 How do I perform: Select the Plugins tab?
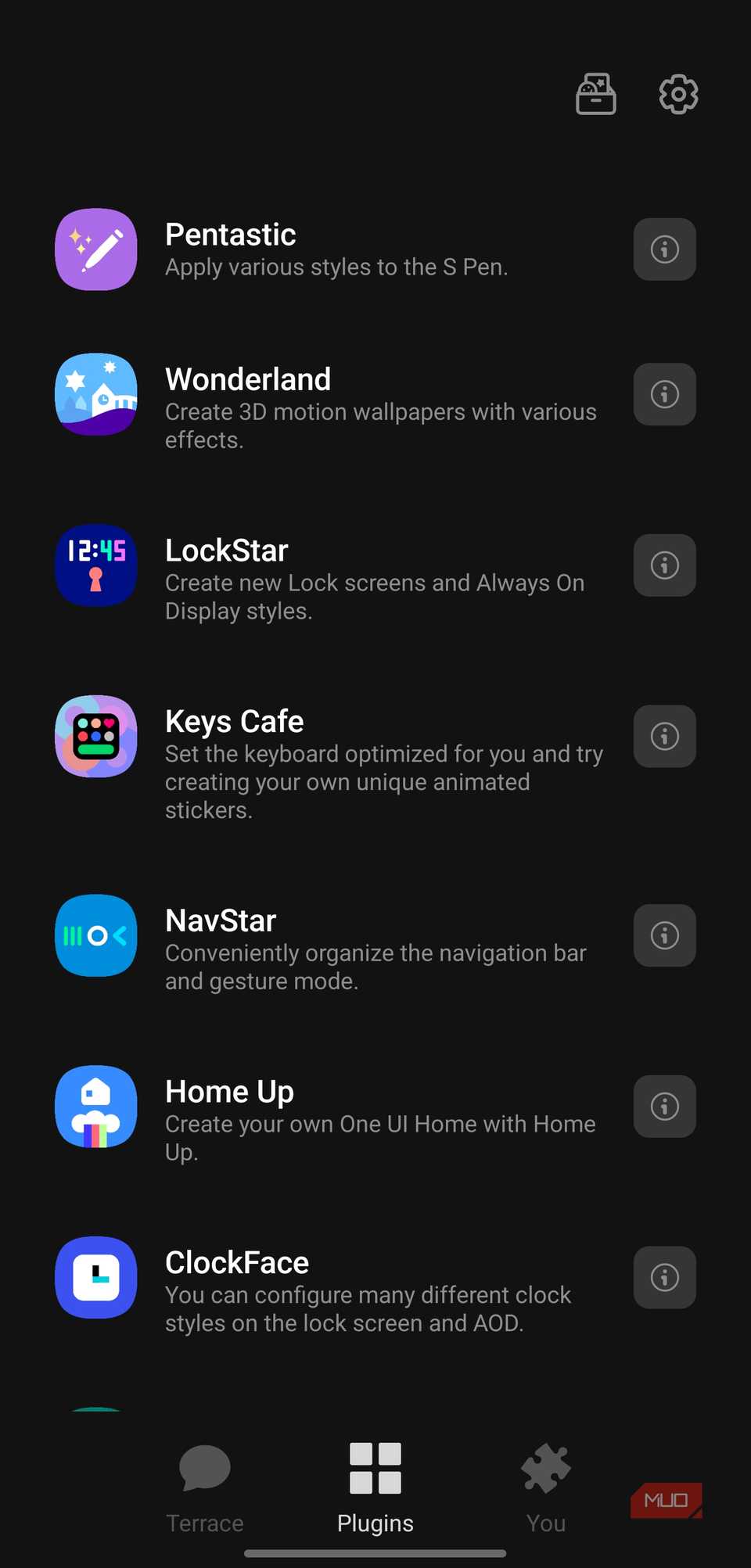pos(375,1486)
